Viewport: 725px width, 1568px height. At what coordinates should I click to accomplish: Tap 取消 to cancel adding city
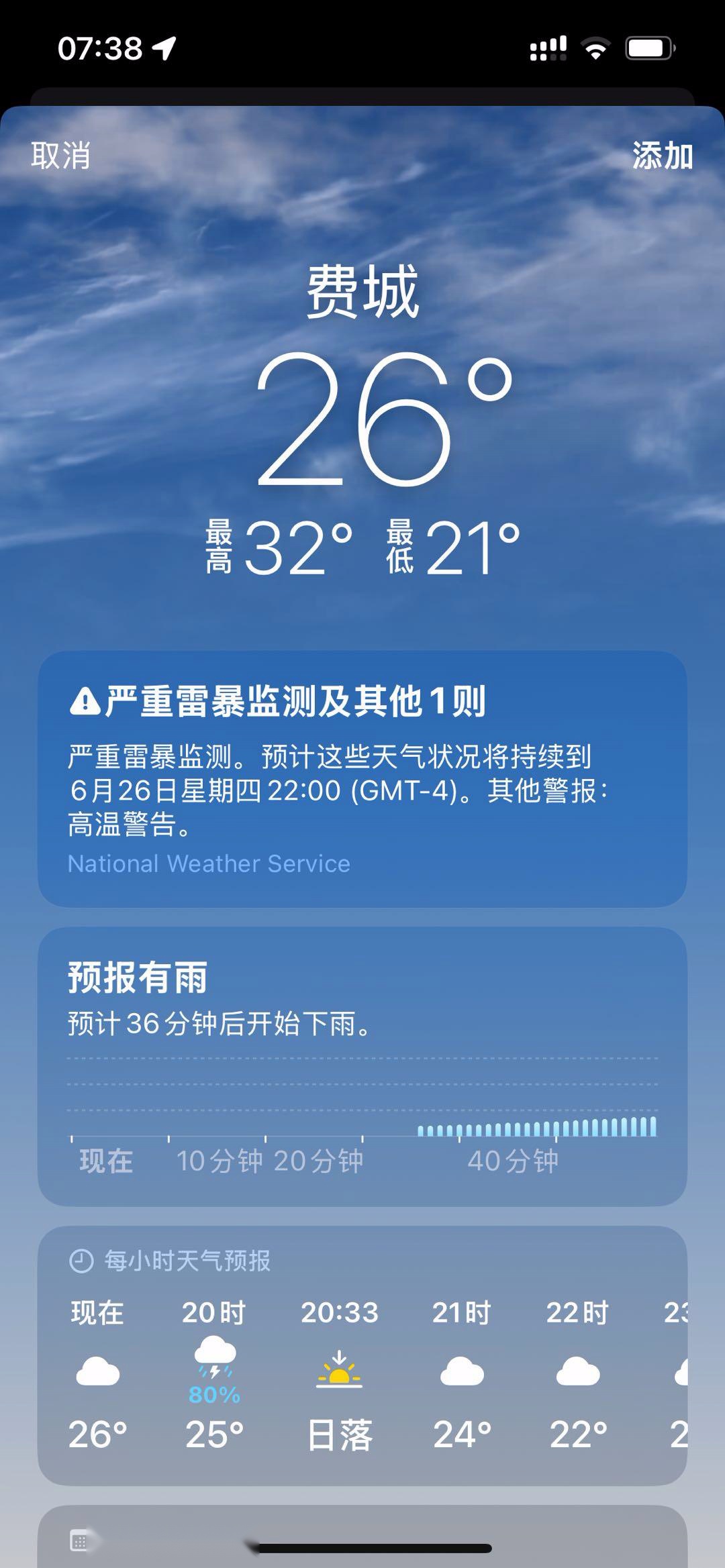[x=60, y=156]
